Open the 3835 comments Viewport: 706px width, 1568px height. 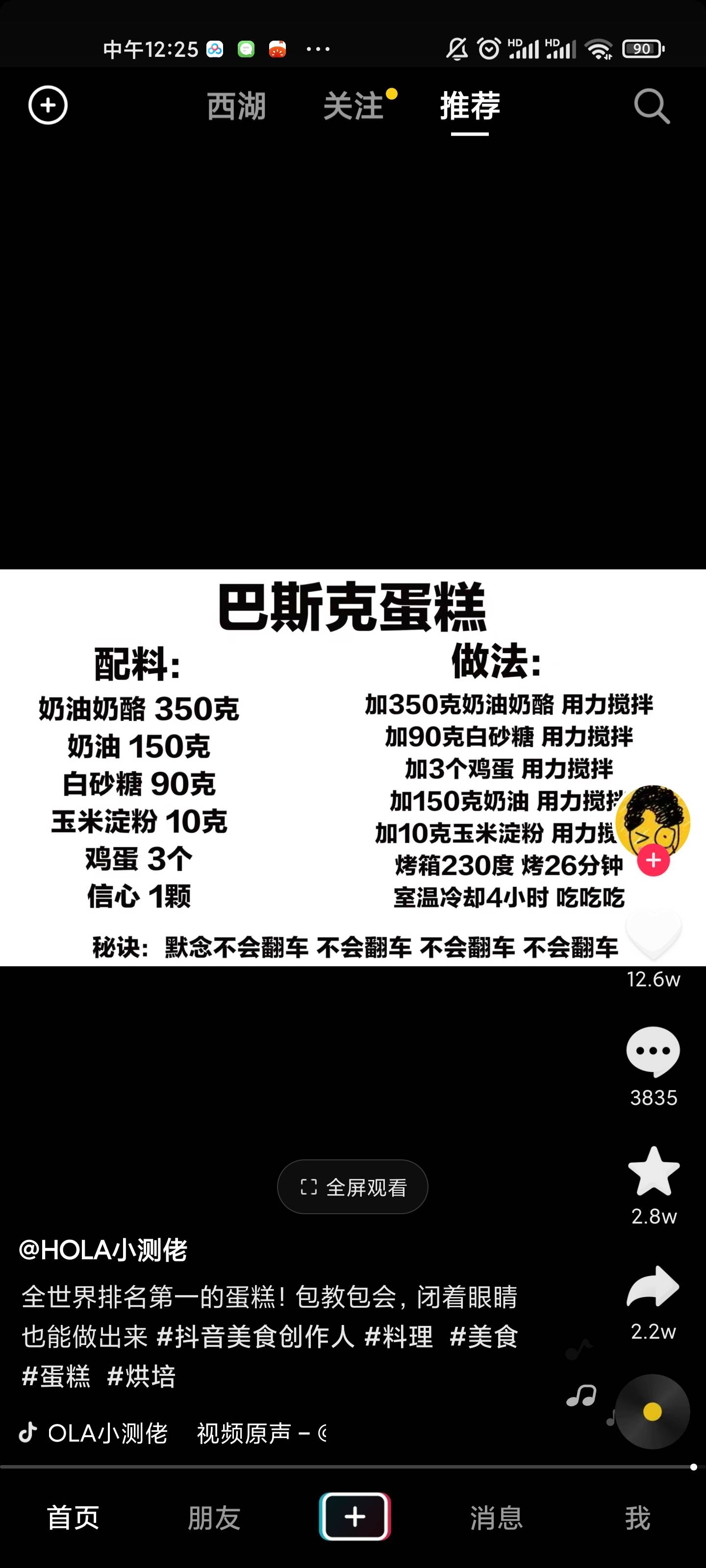pos(653,1052)
